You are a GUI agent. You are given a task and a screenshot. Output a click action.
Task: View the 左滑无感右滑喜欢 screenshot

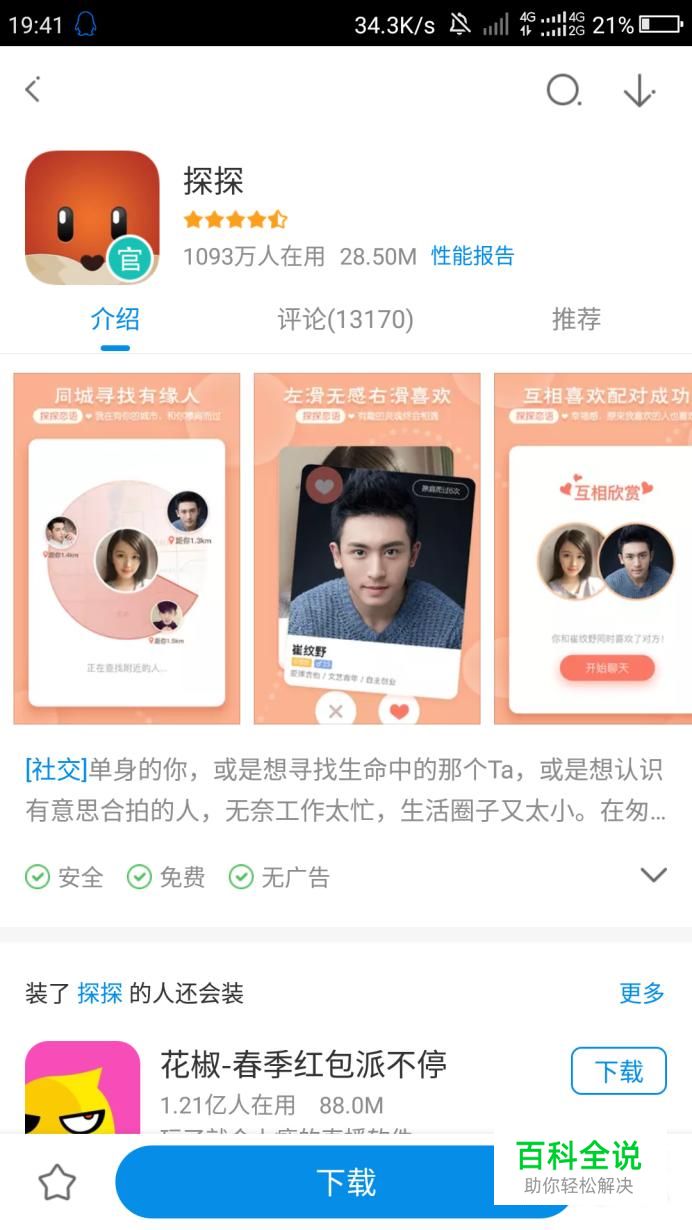pyautogui.click(x=367, y=548)
